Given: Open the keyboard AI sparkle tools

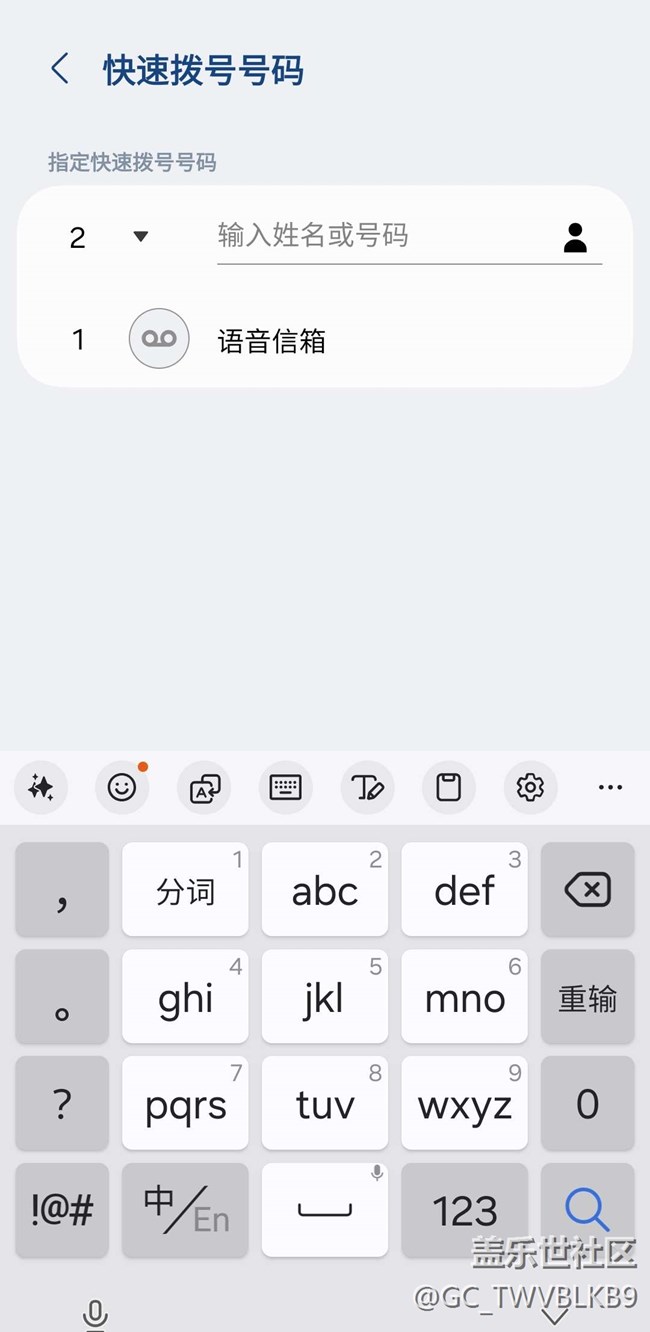Looking at the screenshot, I should click(41, 788).
